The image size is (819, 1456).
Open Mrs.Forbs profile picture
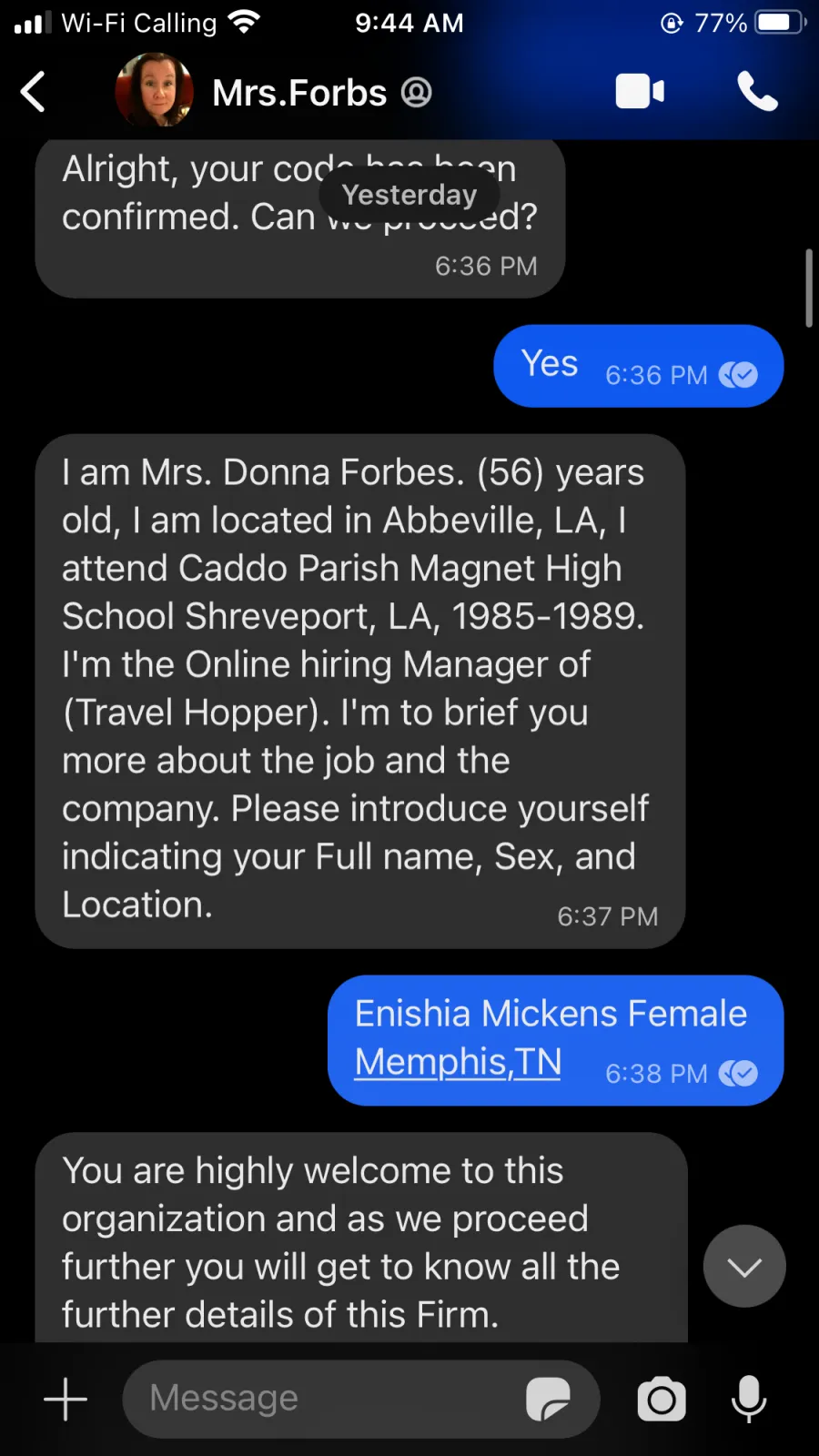155,91
